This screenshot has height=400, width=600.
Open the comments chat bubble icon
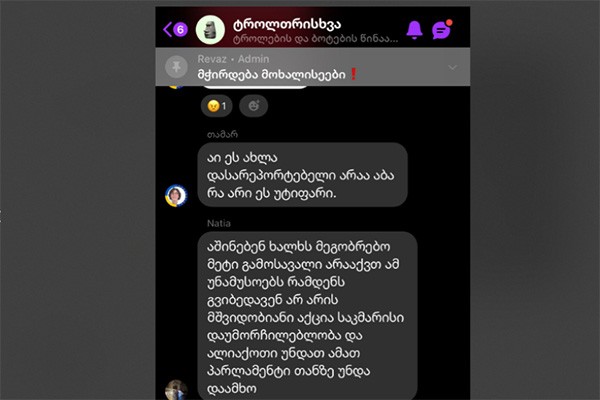441,30
